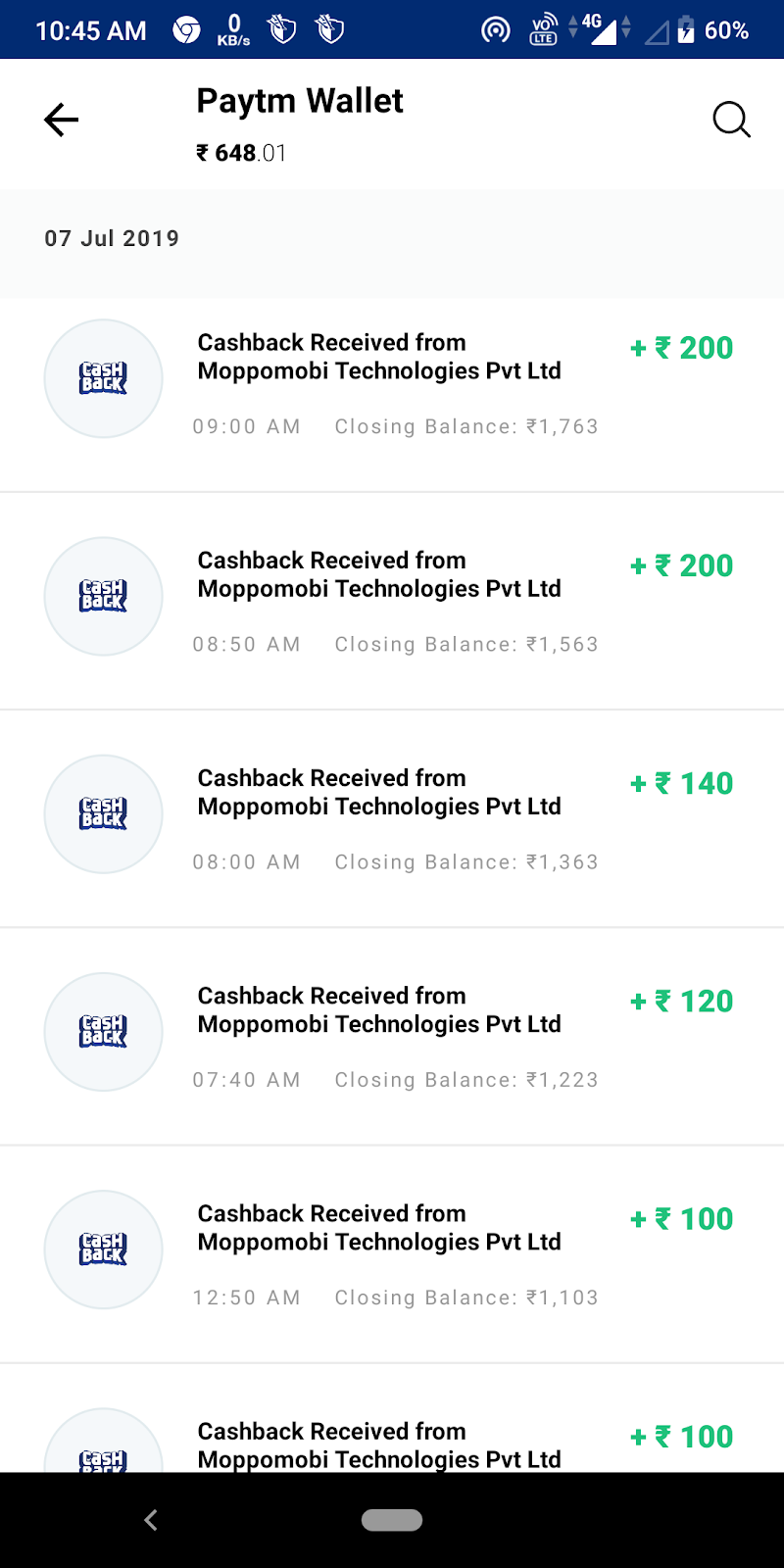Open the 12:50 AM cashback transaction
Viewport: 784px width, 1568px height.
392,1252
